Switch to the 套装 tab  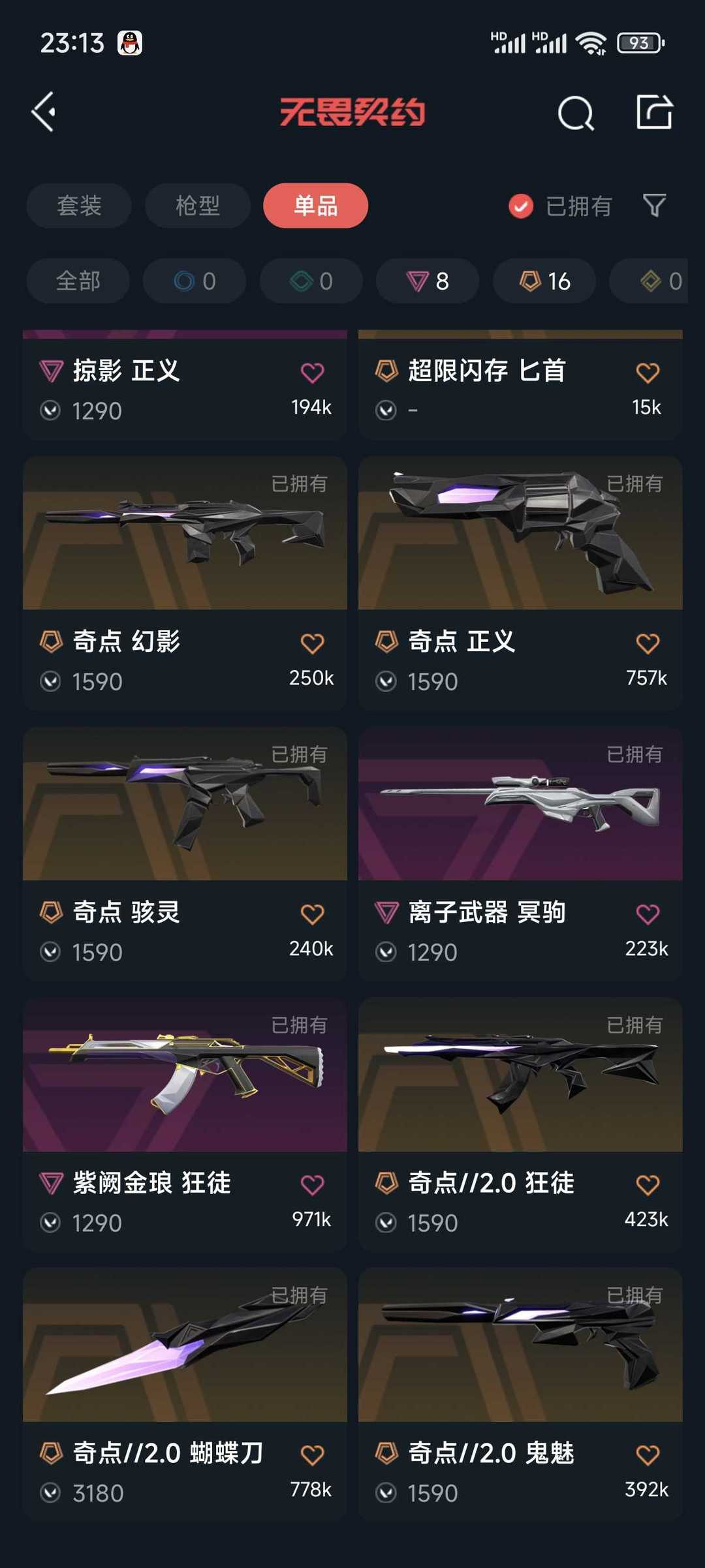click(x=79, y=206)
